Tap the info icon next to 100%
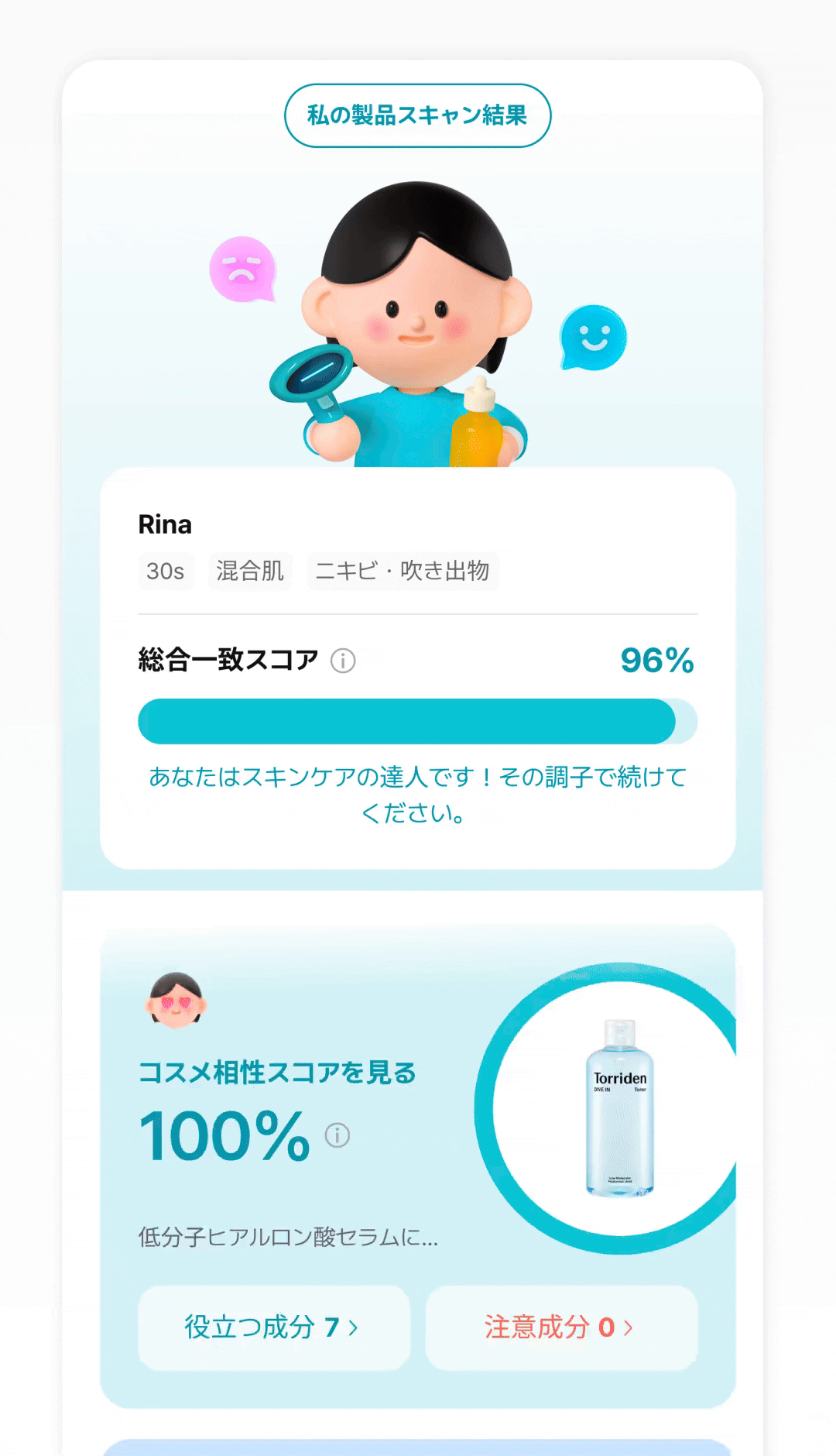Image resolution: width=836 pixels, height=1456 pixels. pos(337,1135)
